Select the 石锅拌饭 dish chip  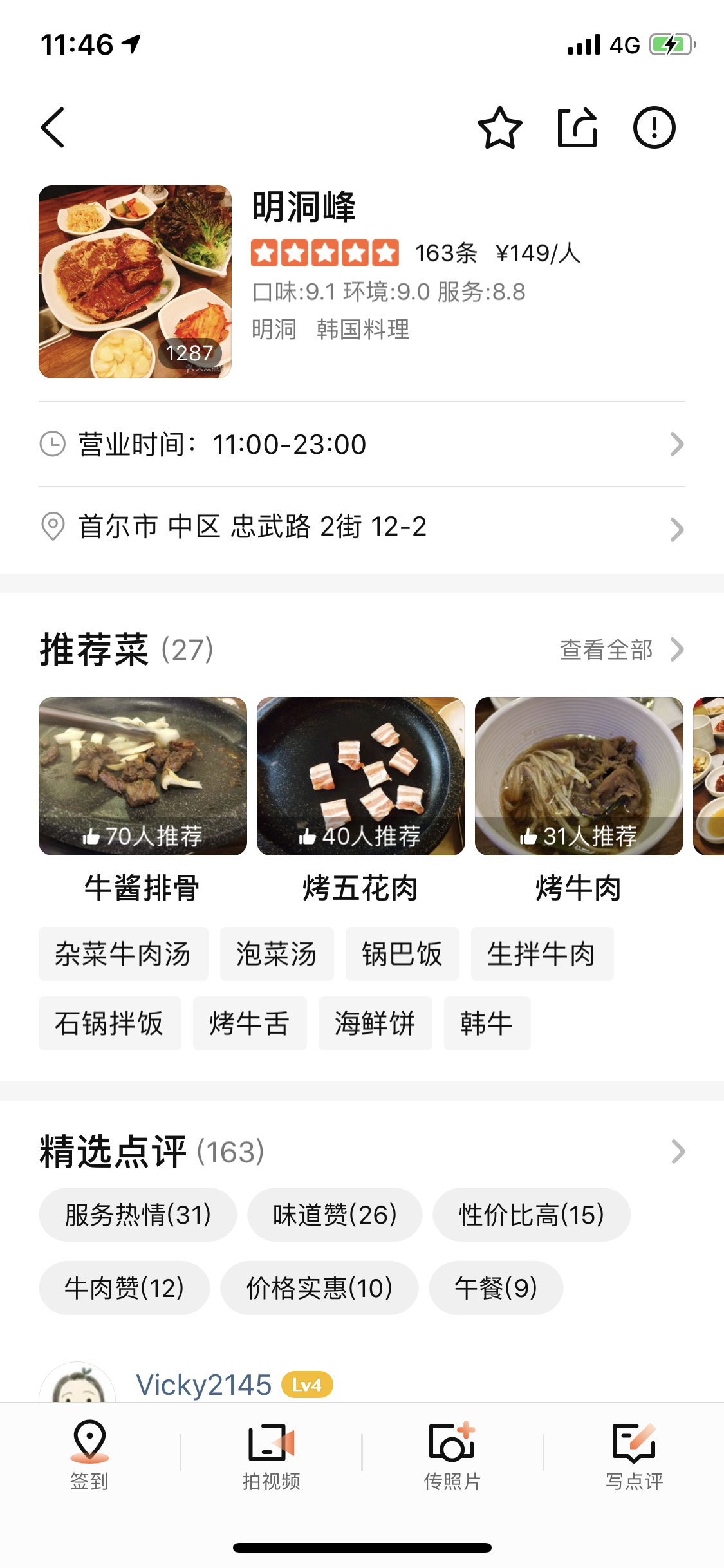coord(109,1023)
